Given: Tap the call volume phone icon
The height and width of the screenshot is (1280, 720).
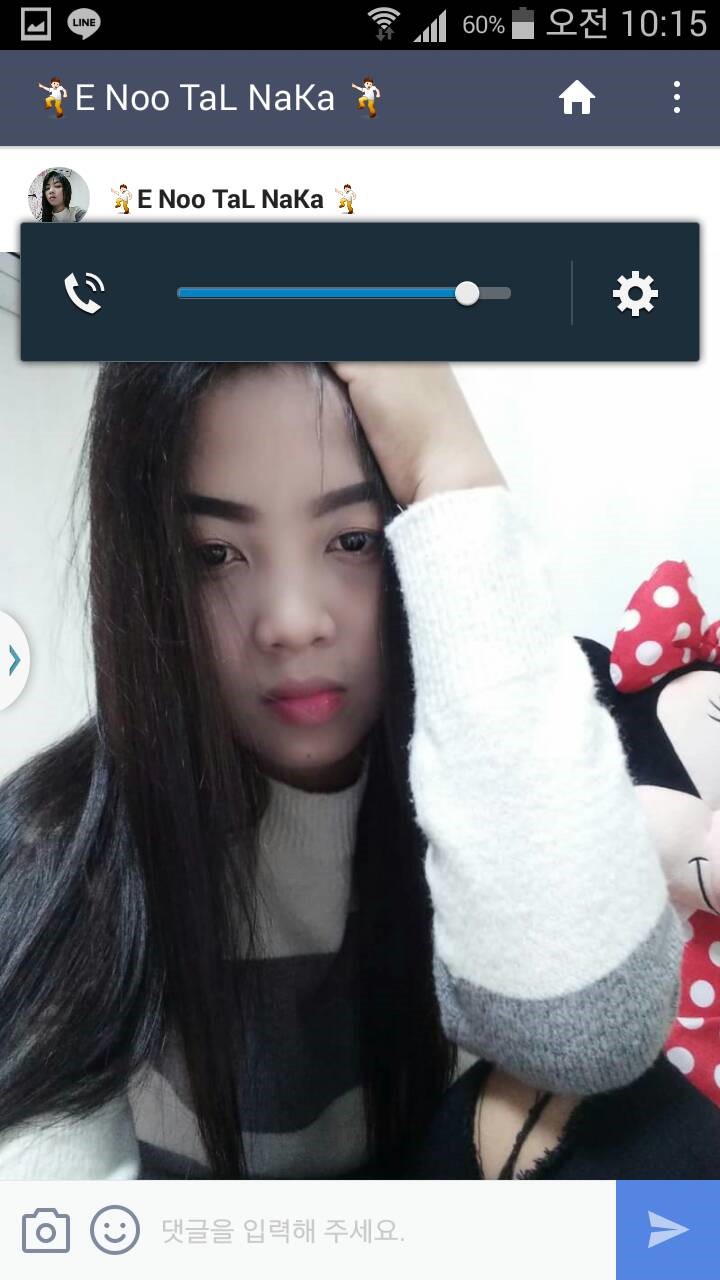Looking at the screenshot, I should [84, 293].
